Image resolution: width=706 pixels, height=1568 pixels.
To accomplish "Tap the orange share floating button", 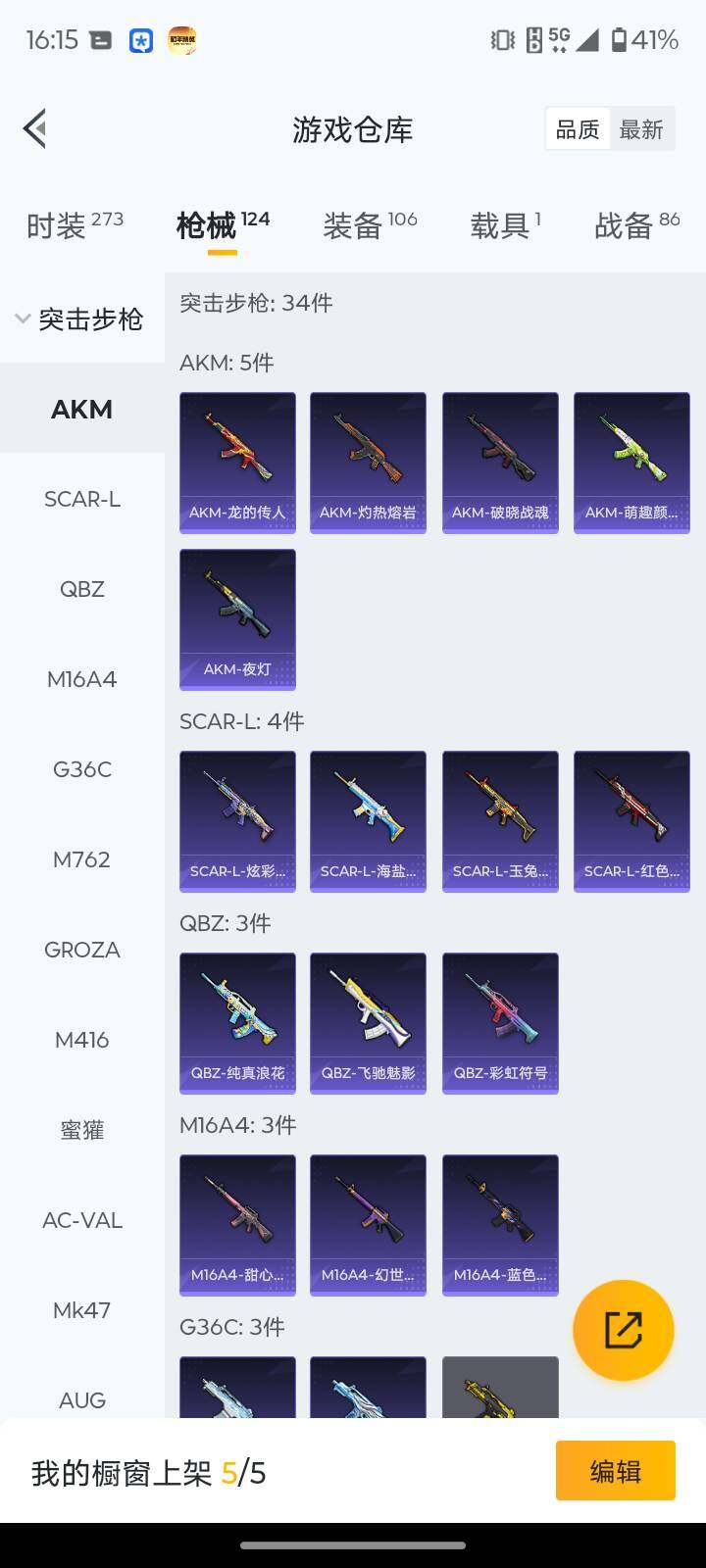I will pyautogui.click(x=624, y=1330).
